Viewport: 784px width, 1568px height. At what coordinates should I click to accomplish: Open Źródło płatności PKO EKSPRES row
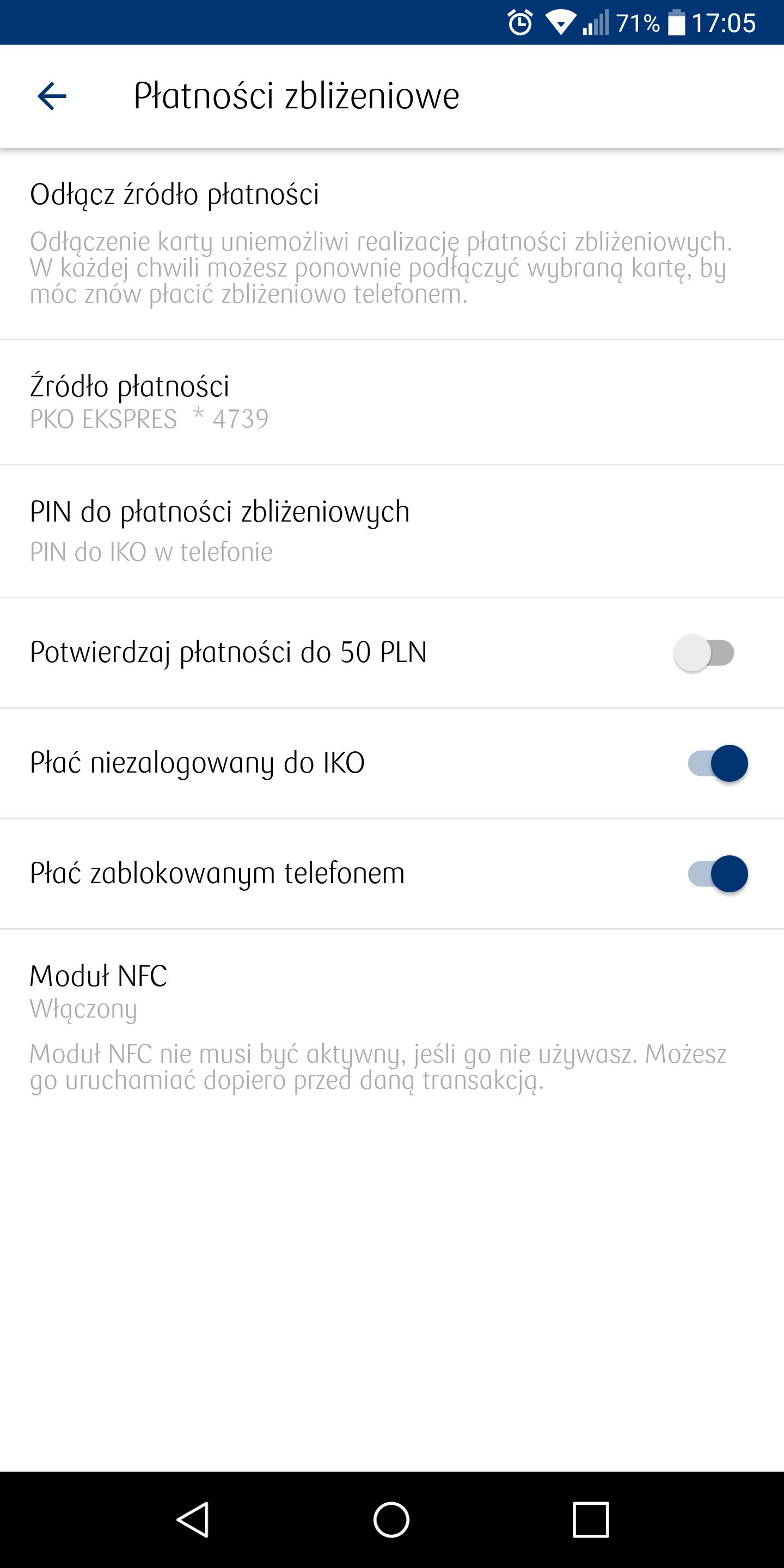(392, 402)
